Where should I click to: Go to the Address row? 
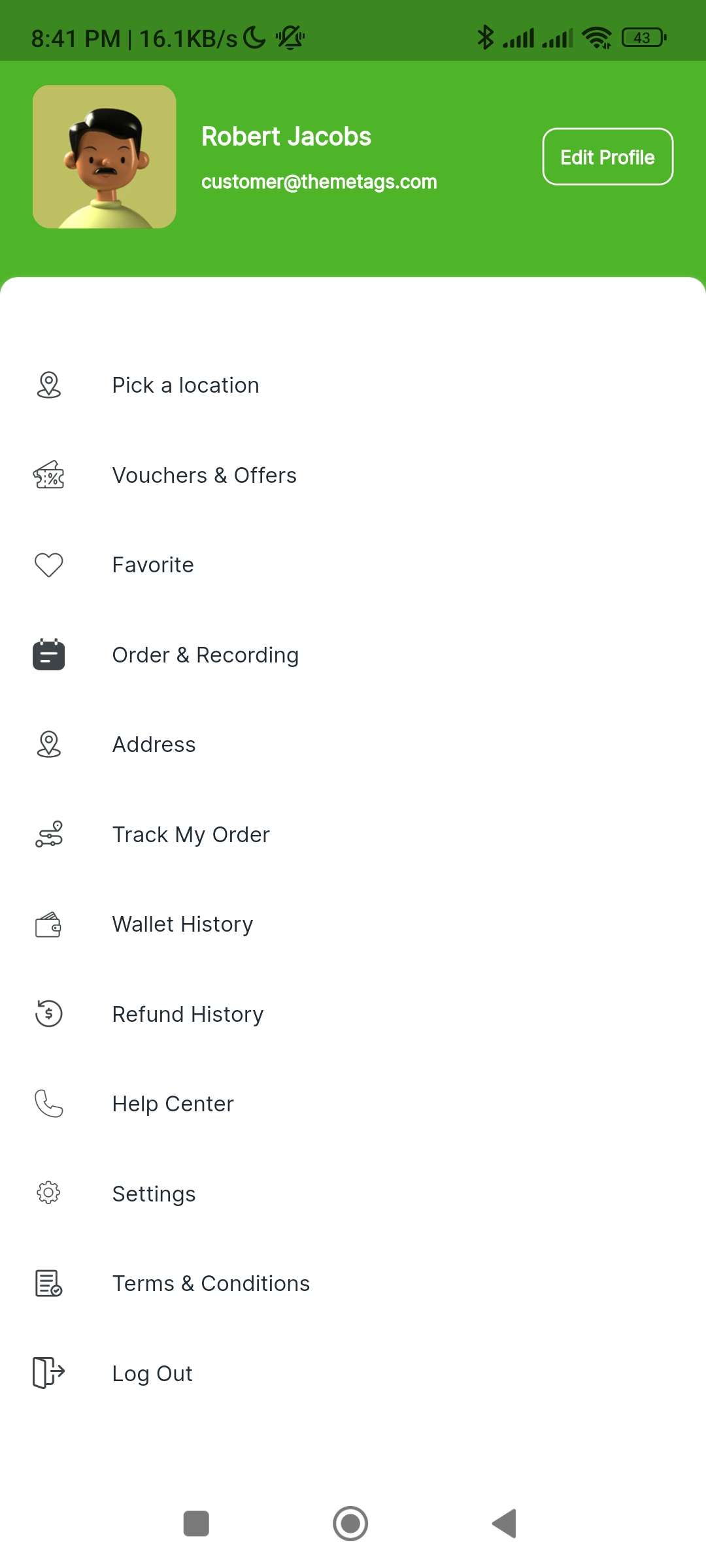pyautogui.click(x=353, y=744)
